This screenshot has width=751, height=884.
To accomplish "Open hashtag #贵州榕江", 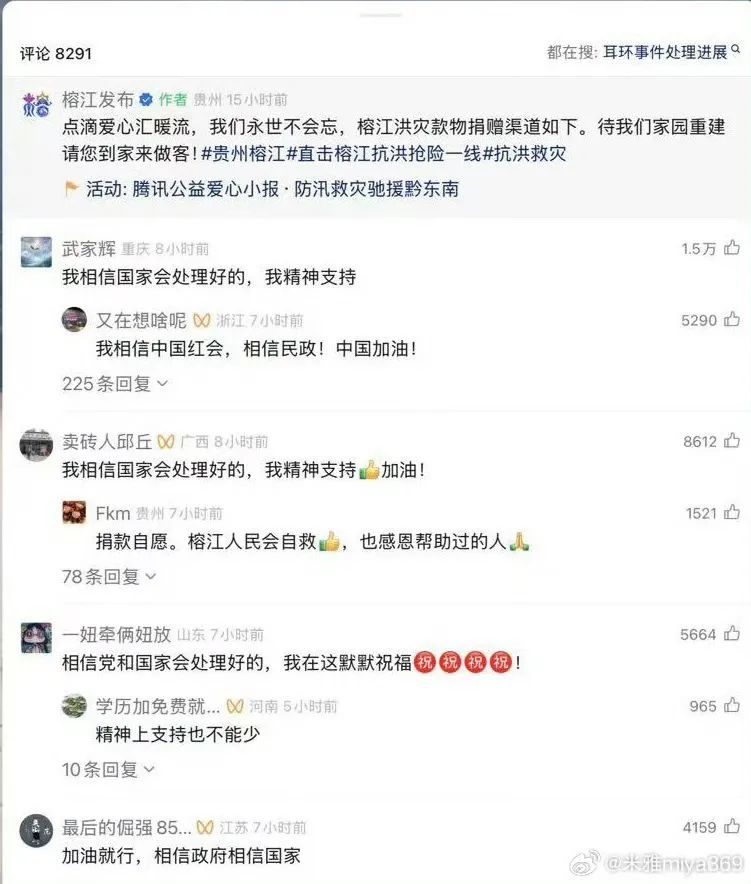I will [243, 154].
